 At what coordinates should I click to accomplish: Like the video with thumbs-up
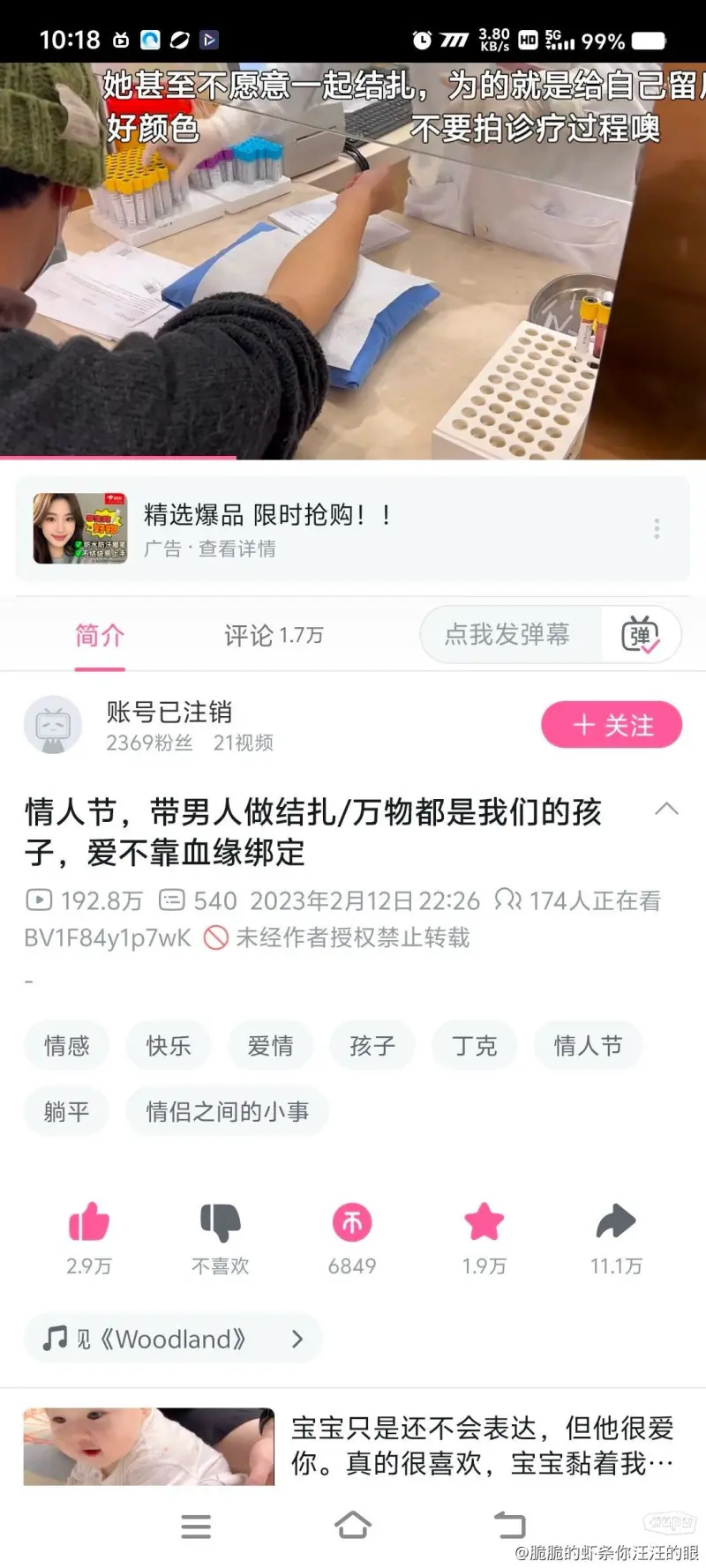coord(89,1224)
